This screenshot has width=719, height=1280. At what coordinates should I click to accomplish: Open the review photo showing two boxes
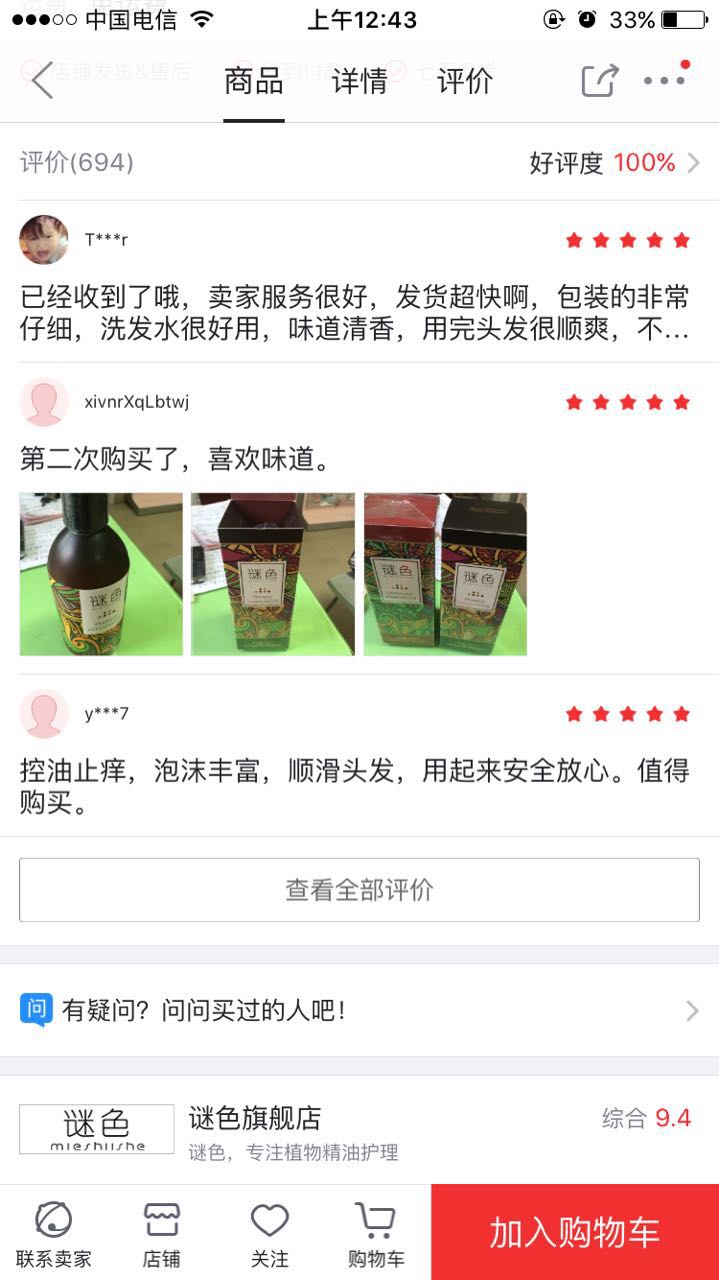[445, 574]
